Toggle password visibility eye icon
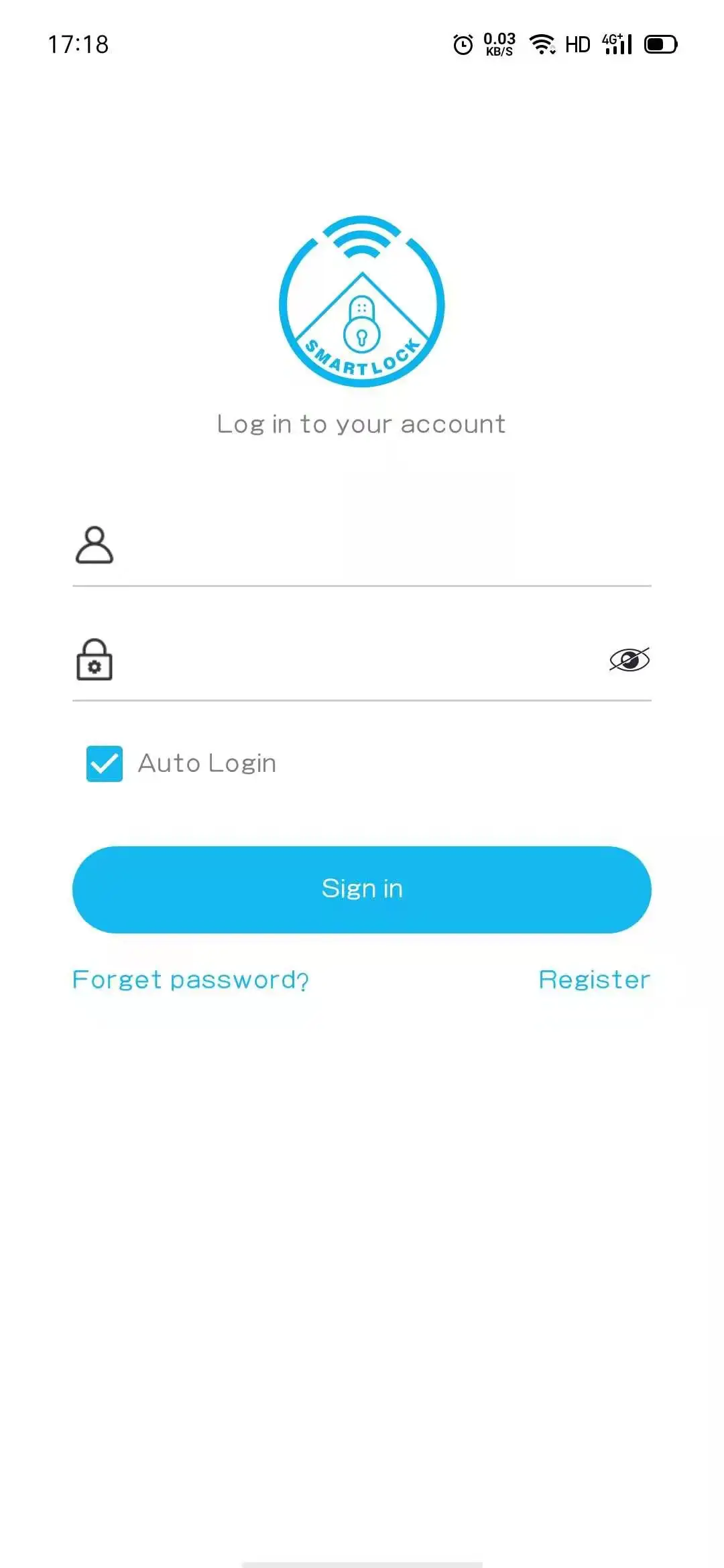Image resolution: width=724 pixels, height=1568 pixels. point(629,660)
